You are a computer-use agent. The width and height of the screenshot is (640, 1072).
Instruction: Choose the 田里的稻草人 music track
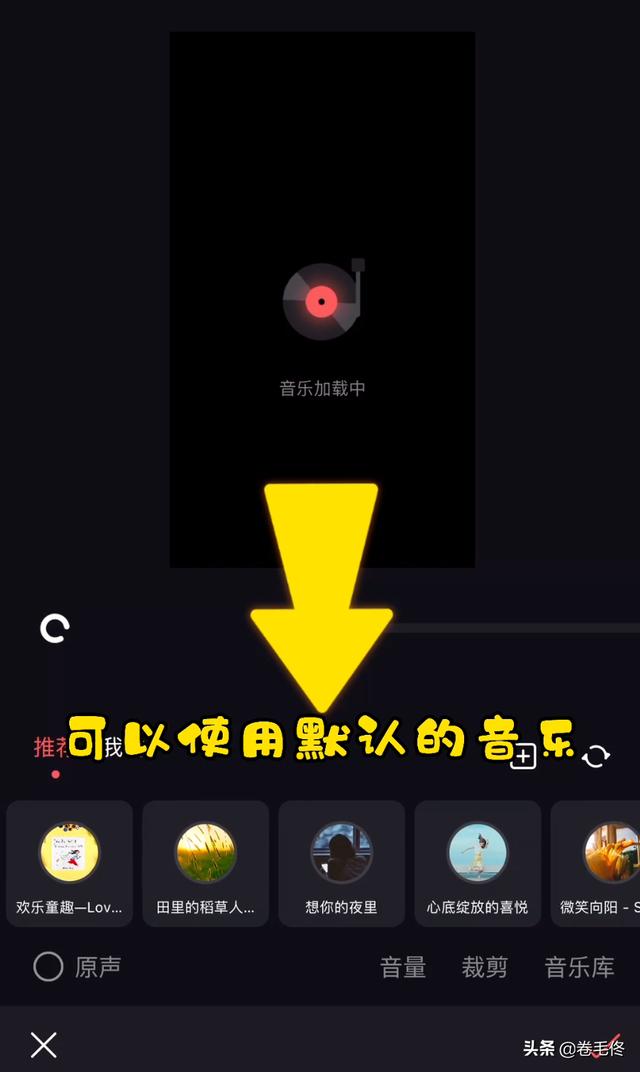[205, 863]
